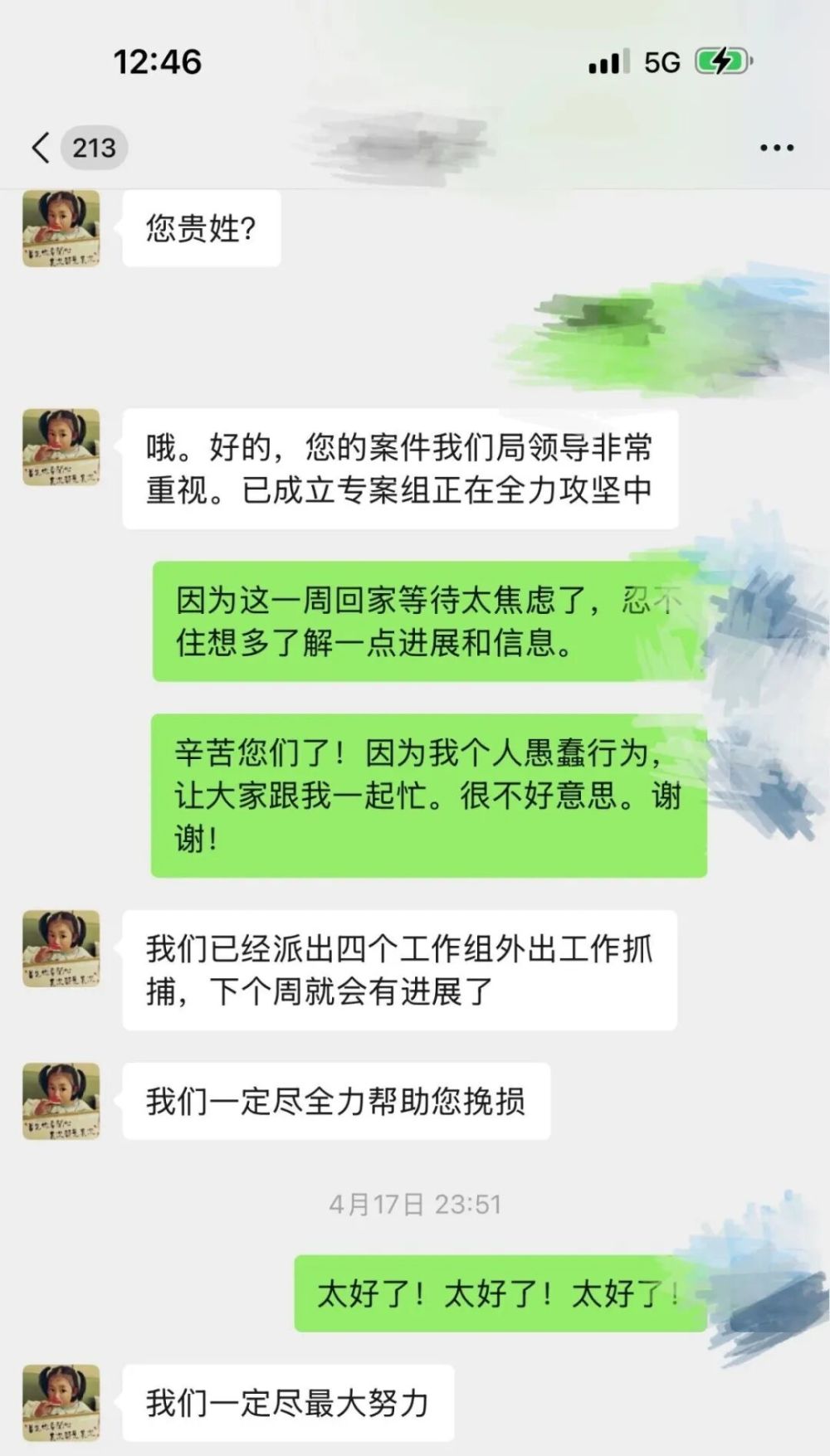The width and height of the screenshot is (830, 1456).
Task: Open the three-dot chat info menu
Action: coord(777,149)
